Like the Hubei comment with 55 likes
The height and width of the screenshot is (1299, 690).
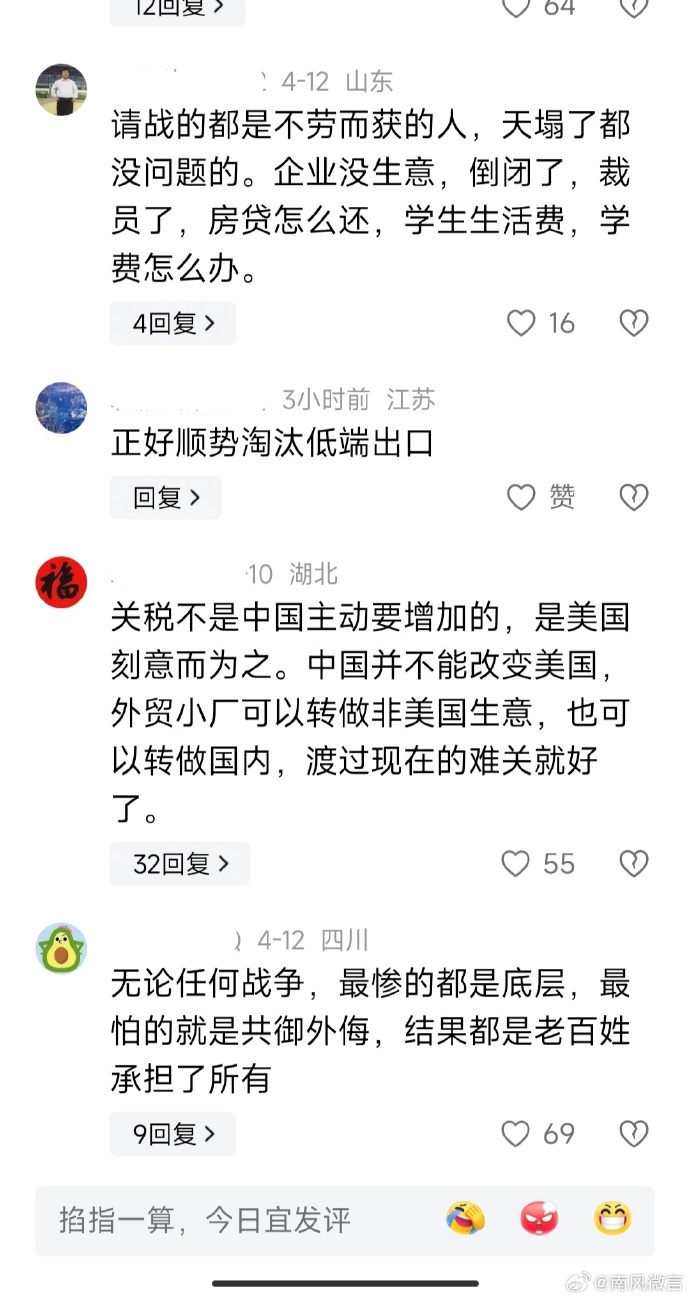(516, 863)
